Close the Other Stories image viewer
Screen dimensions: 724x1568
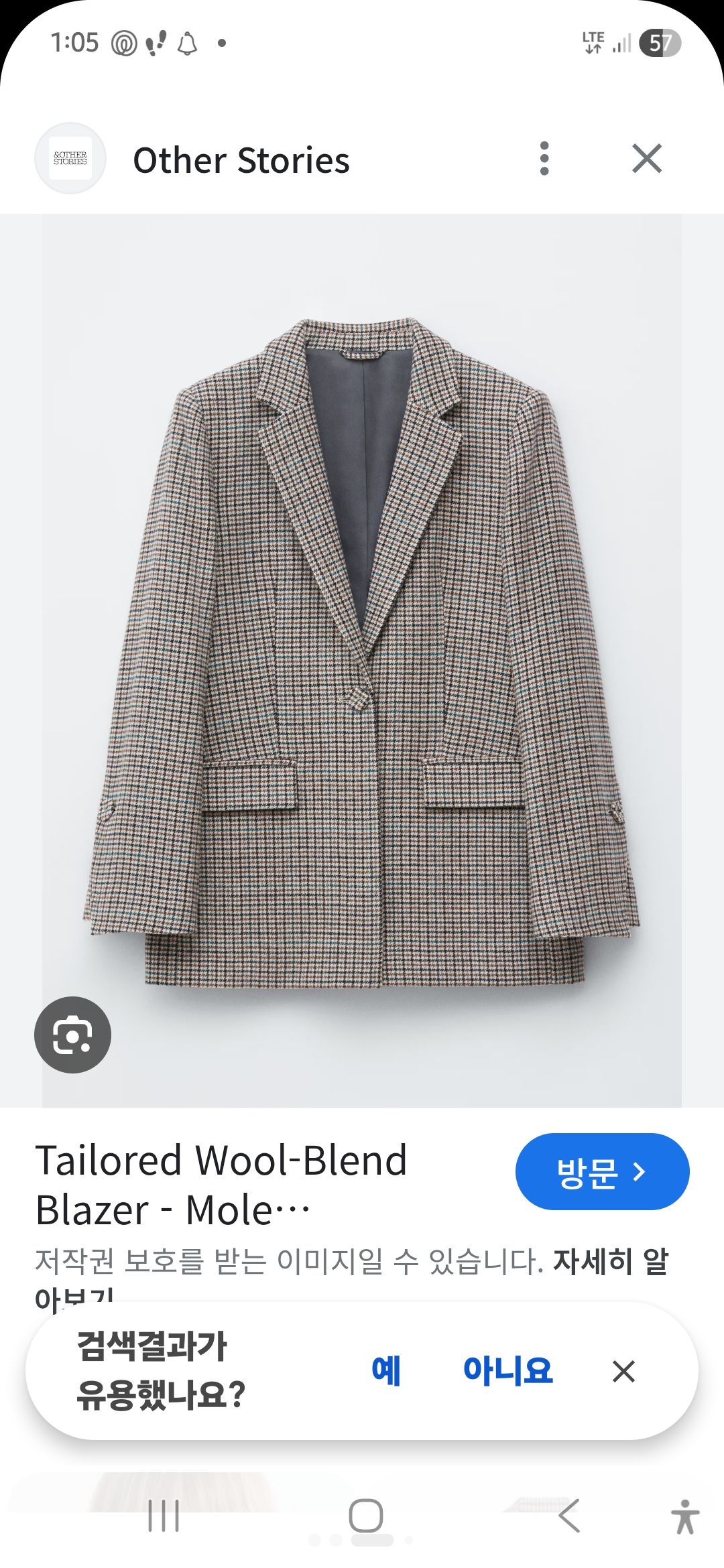tap(646, 159)
